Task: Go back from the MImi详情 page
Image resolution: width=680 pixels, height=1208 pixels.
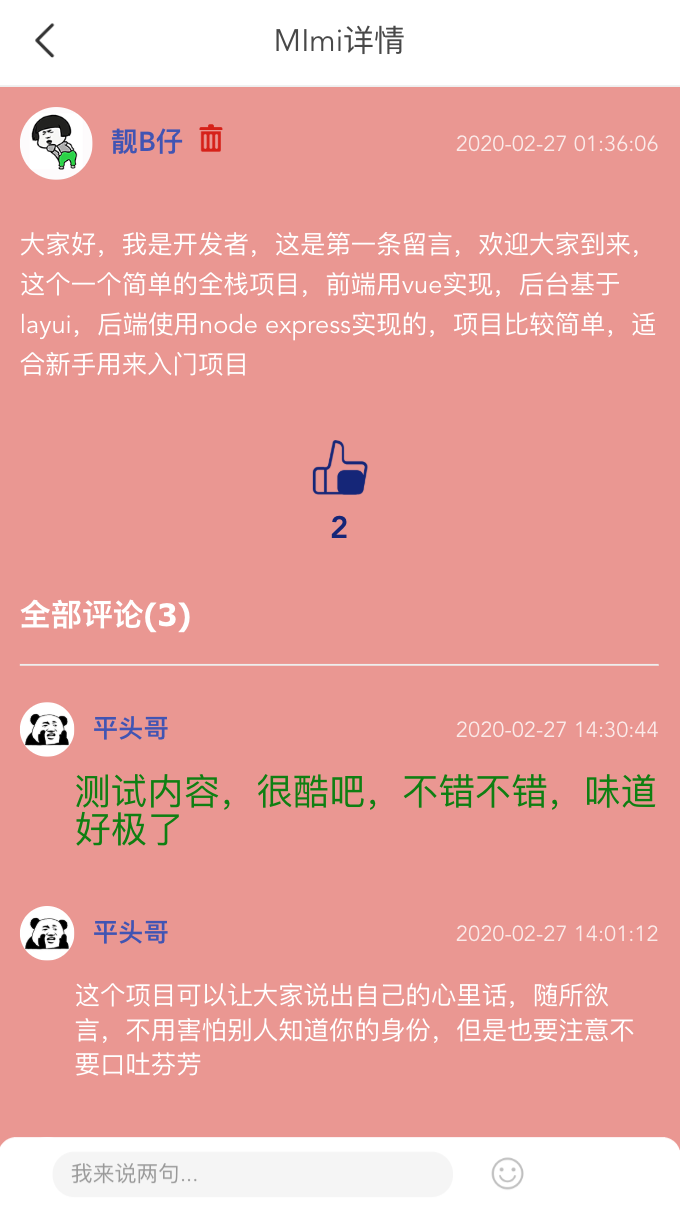Action: (45, 41)
